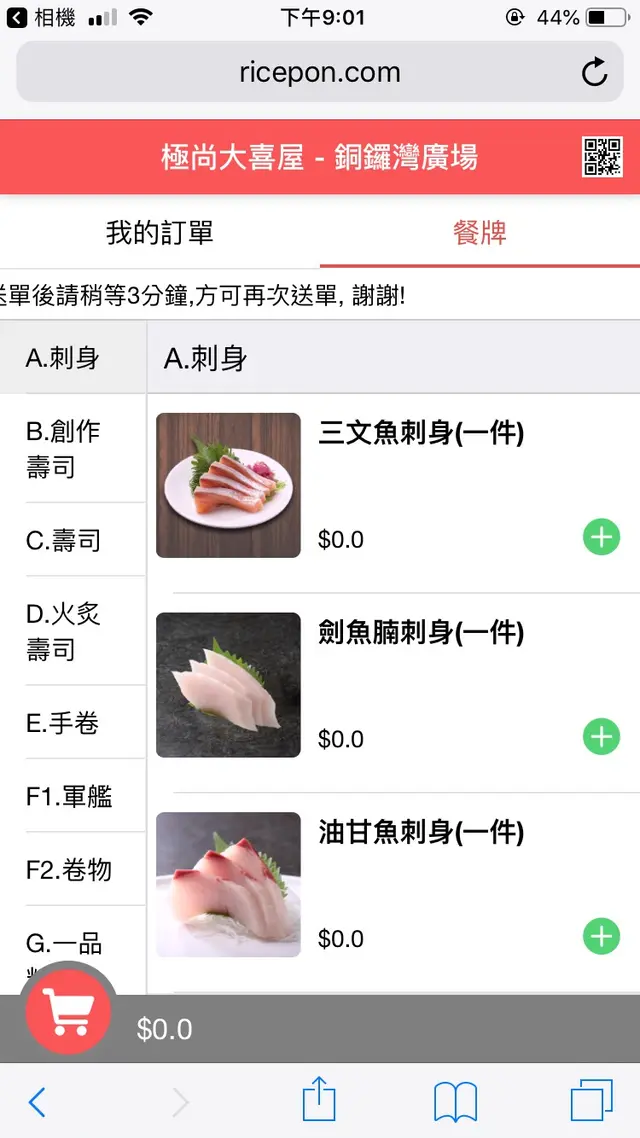Select the E.手卷 category
Image resolution: width=640 pixels, height=1138 pixels.
[x=63, y=722]
